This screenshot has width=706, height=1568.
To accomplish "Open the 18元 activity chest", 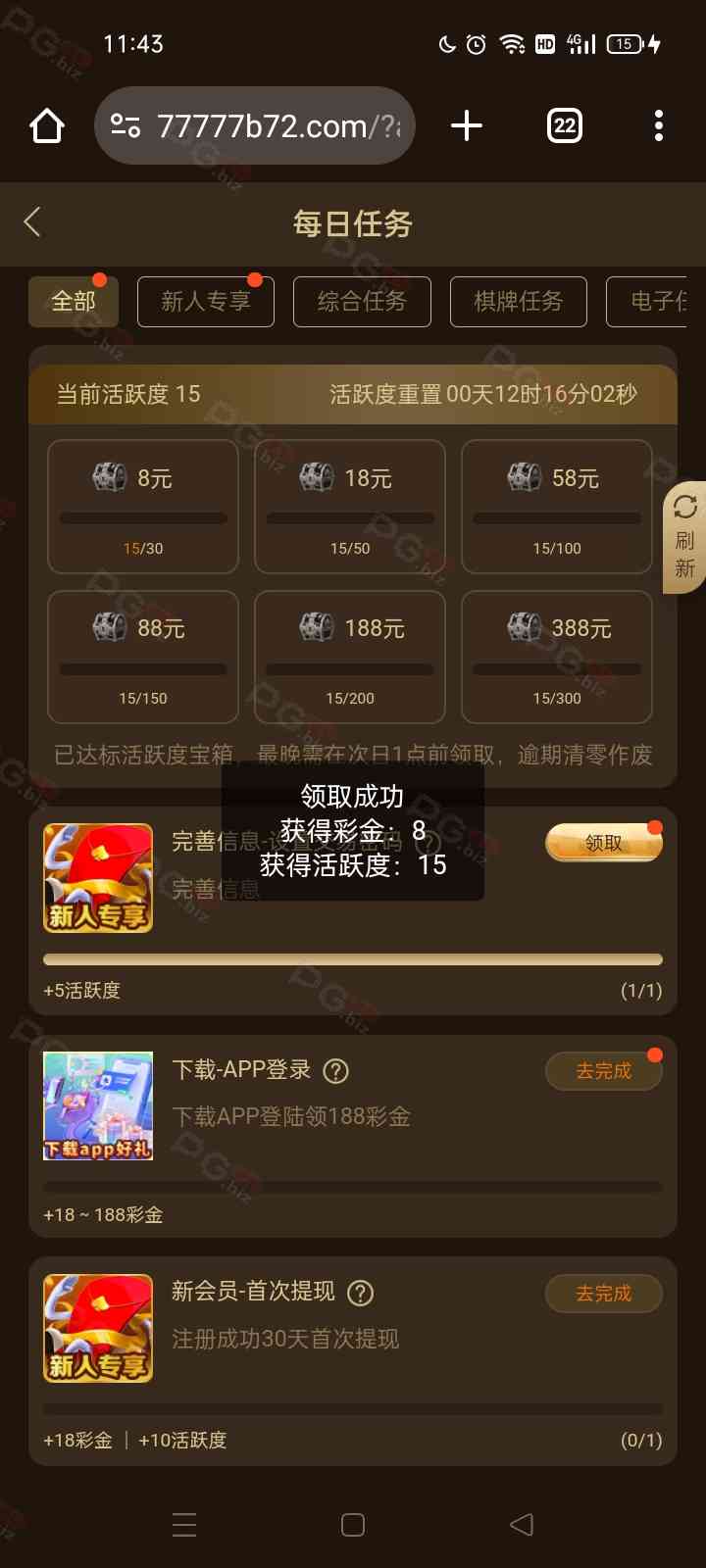I will tap(350, 506).
